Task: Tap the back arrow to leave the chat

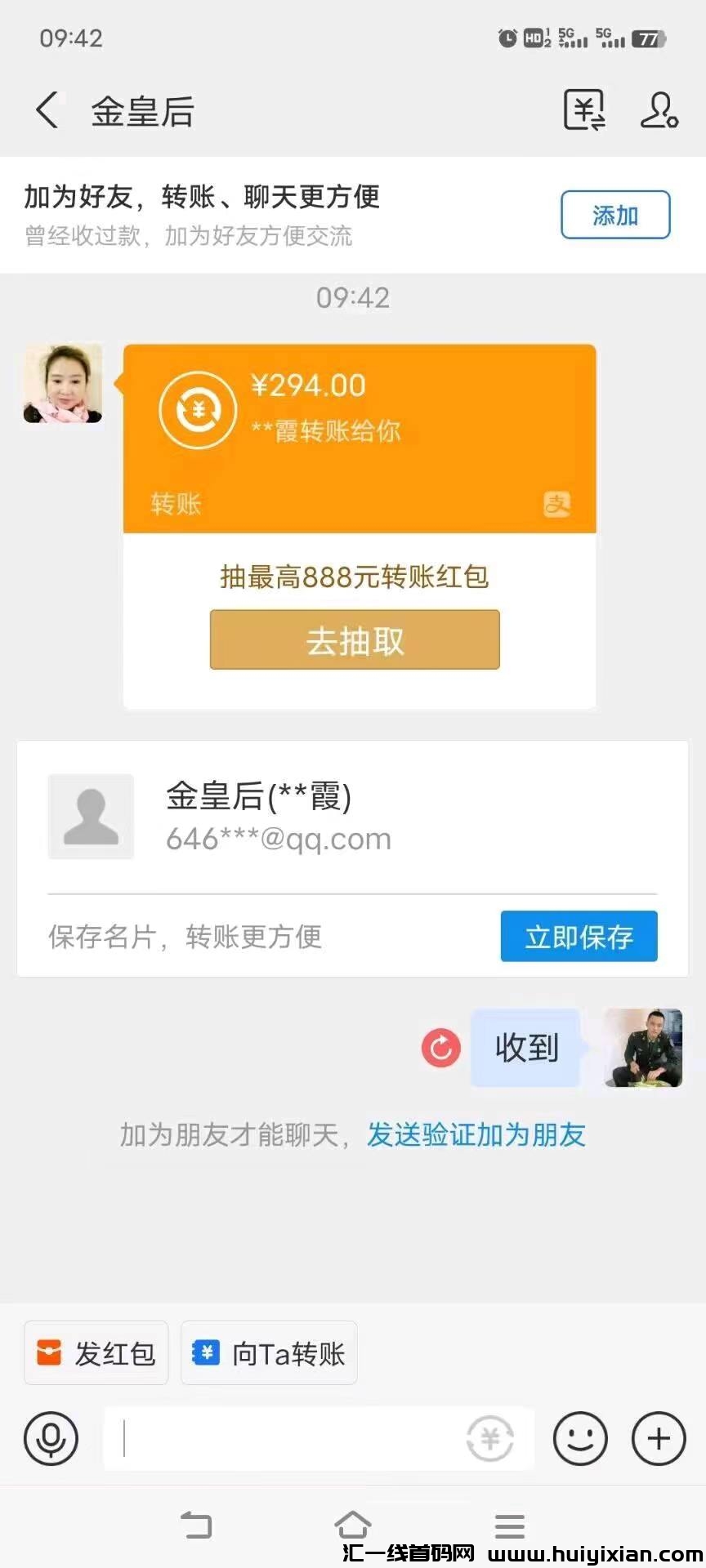Action: [47, 109]
